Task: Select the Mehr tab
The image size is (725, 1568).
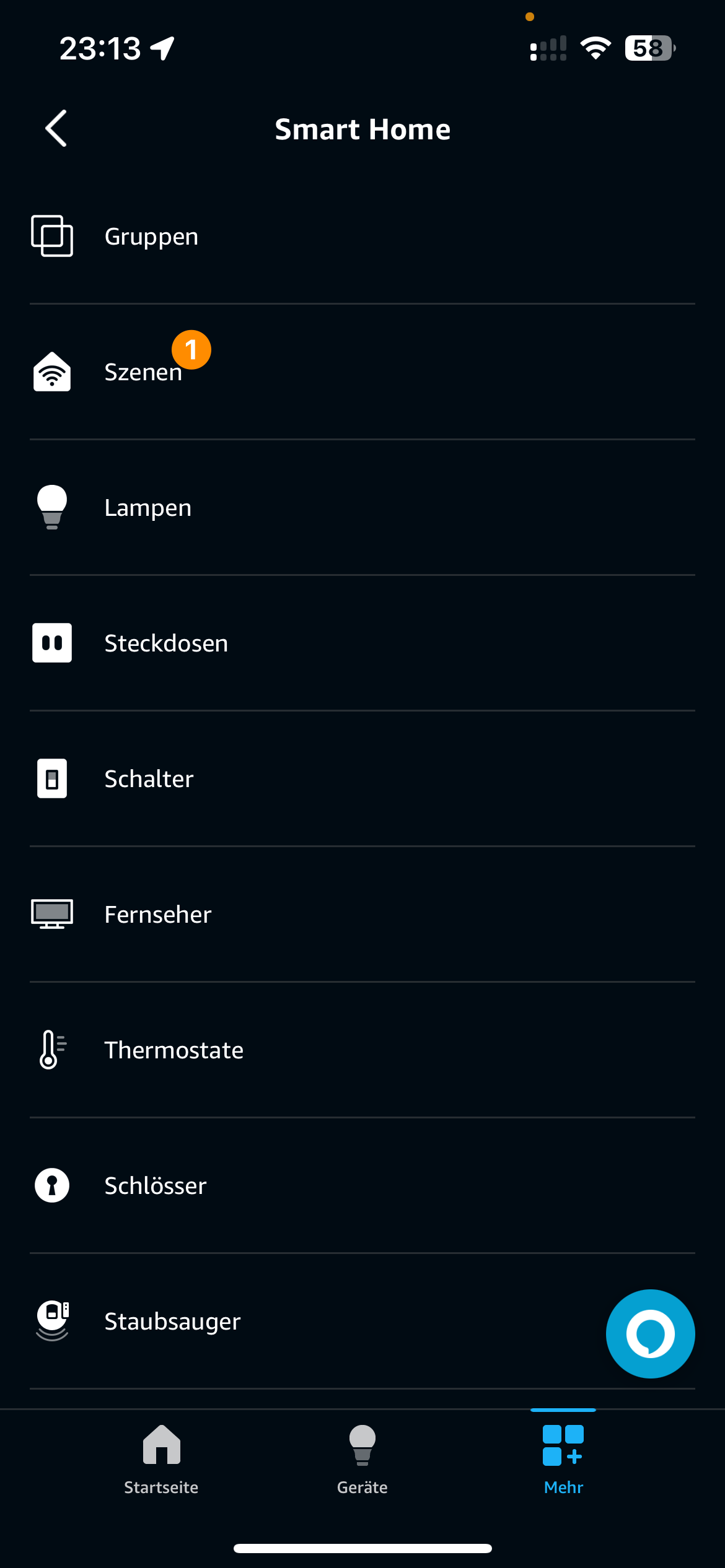Action: click(x=563, y=1460)
